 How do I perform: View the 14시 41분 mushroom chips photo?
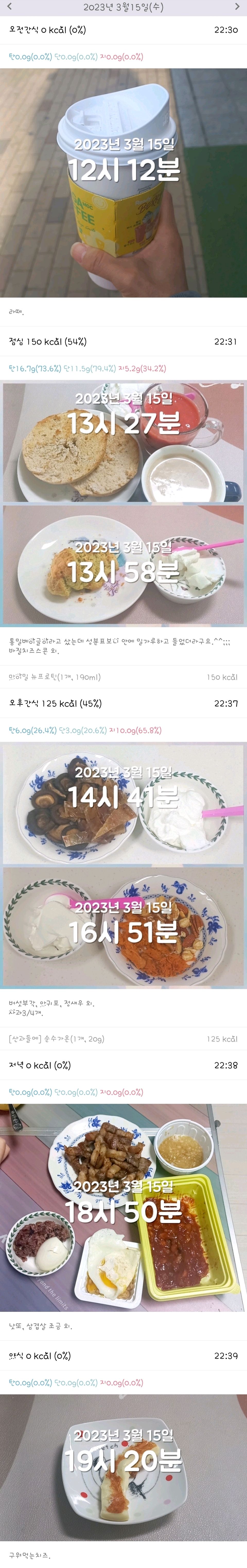coord(123,804)
